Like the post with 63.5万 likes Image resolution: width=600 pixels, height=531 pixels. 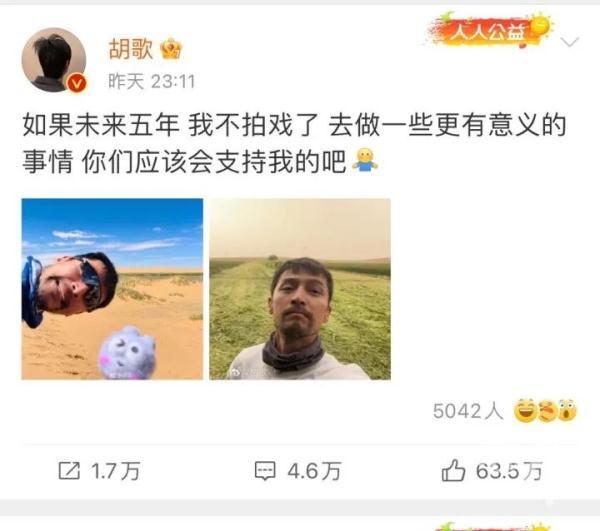click(492, 469)
